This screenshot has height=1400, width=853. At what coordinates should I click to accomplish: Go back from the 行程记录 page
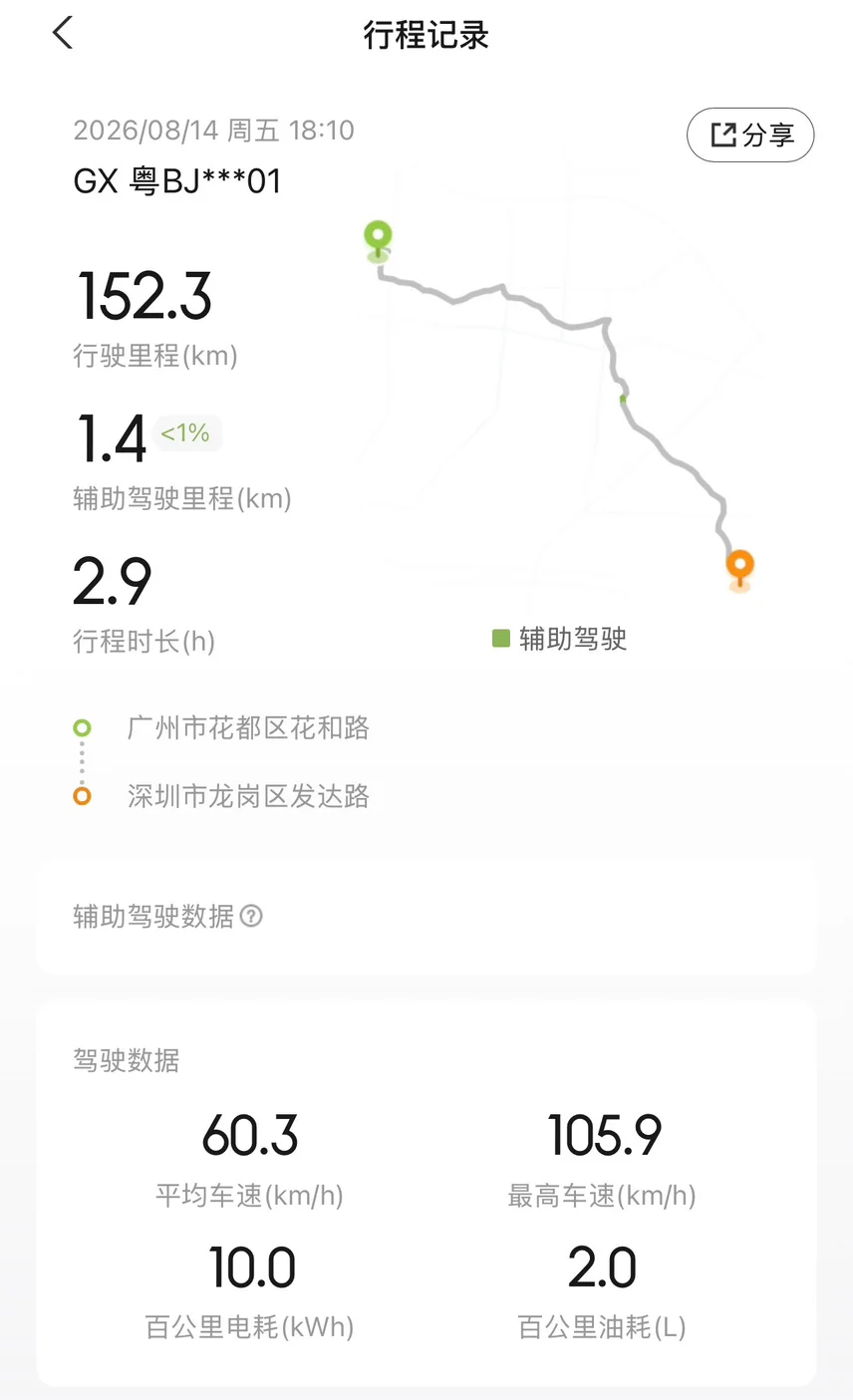[63, 33]
